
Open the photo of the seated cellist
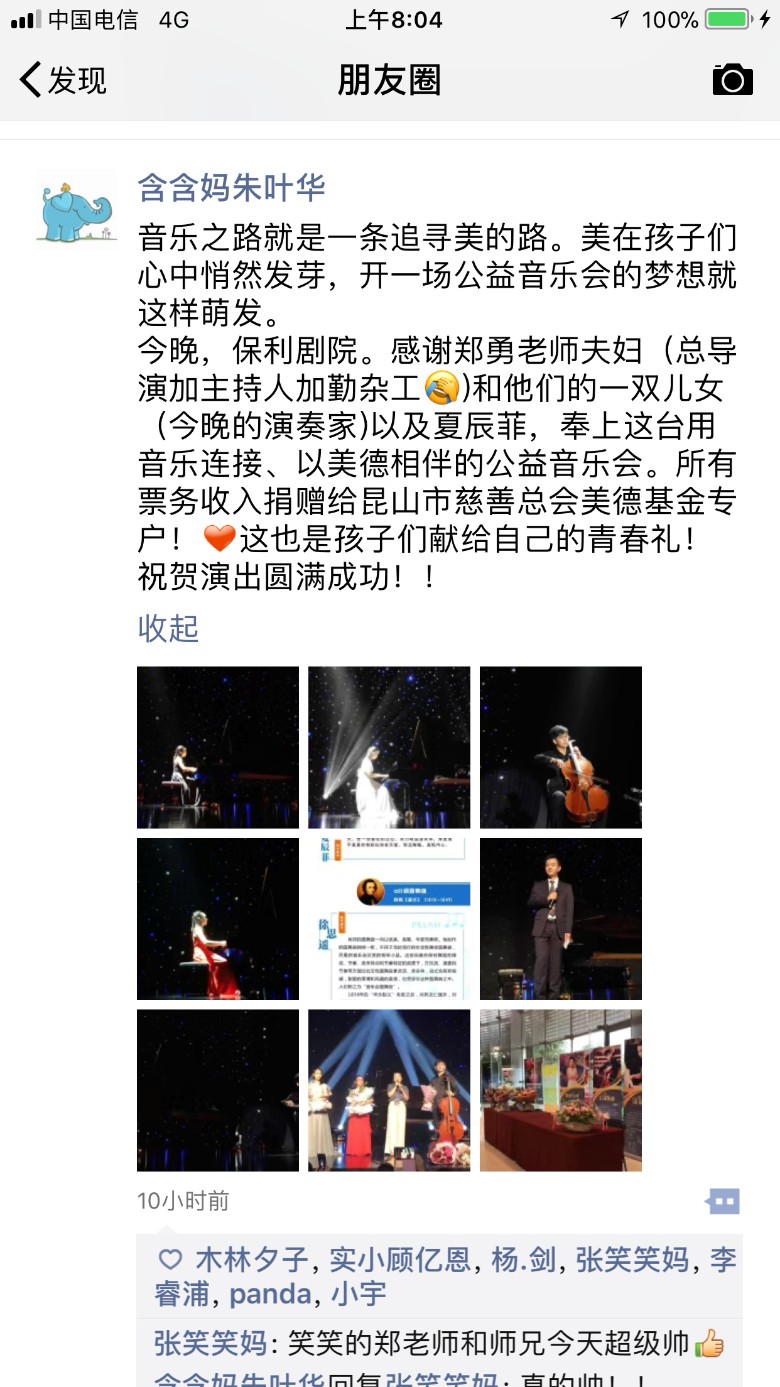[560, 747]
